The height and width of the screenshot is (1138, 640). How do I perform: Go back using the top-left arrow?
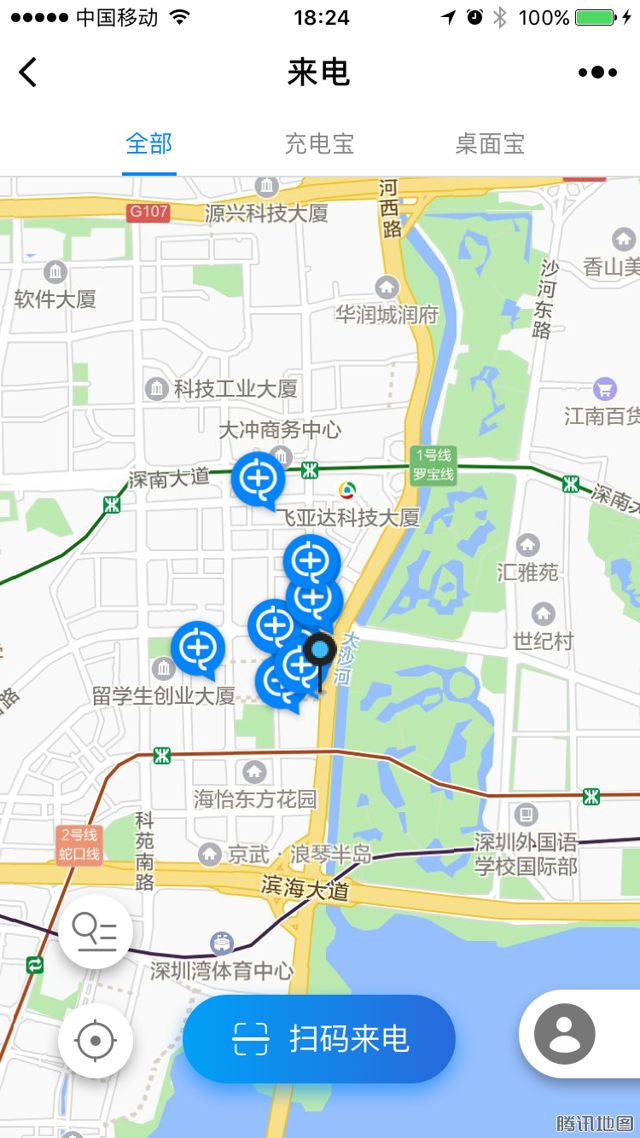click(x=28, y=72)
